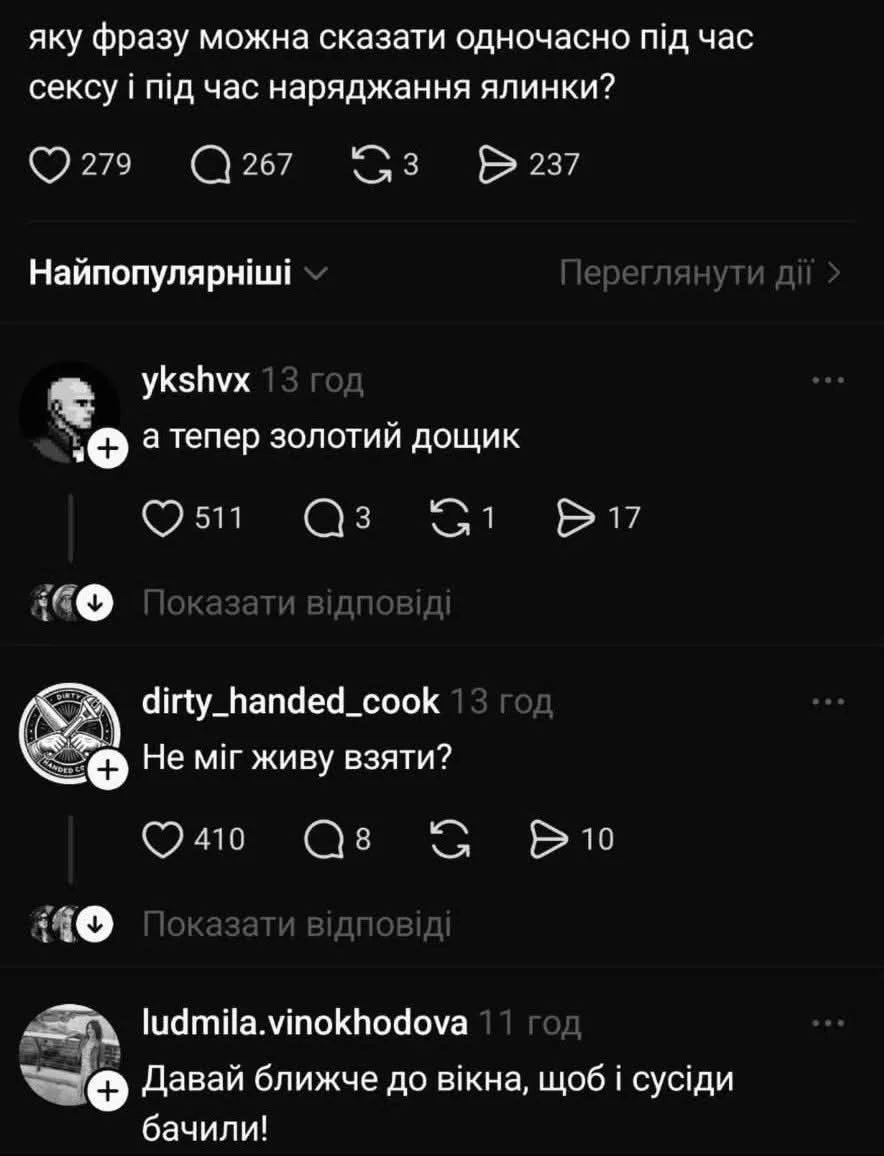Repost the main post

[373, 165]
